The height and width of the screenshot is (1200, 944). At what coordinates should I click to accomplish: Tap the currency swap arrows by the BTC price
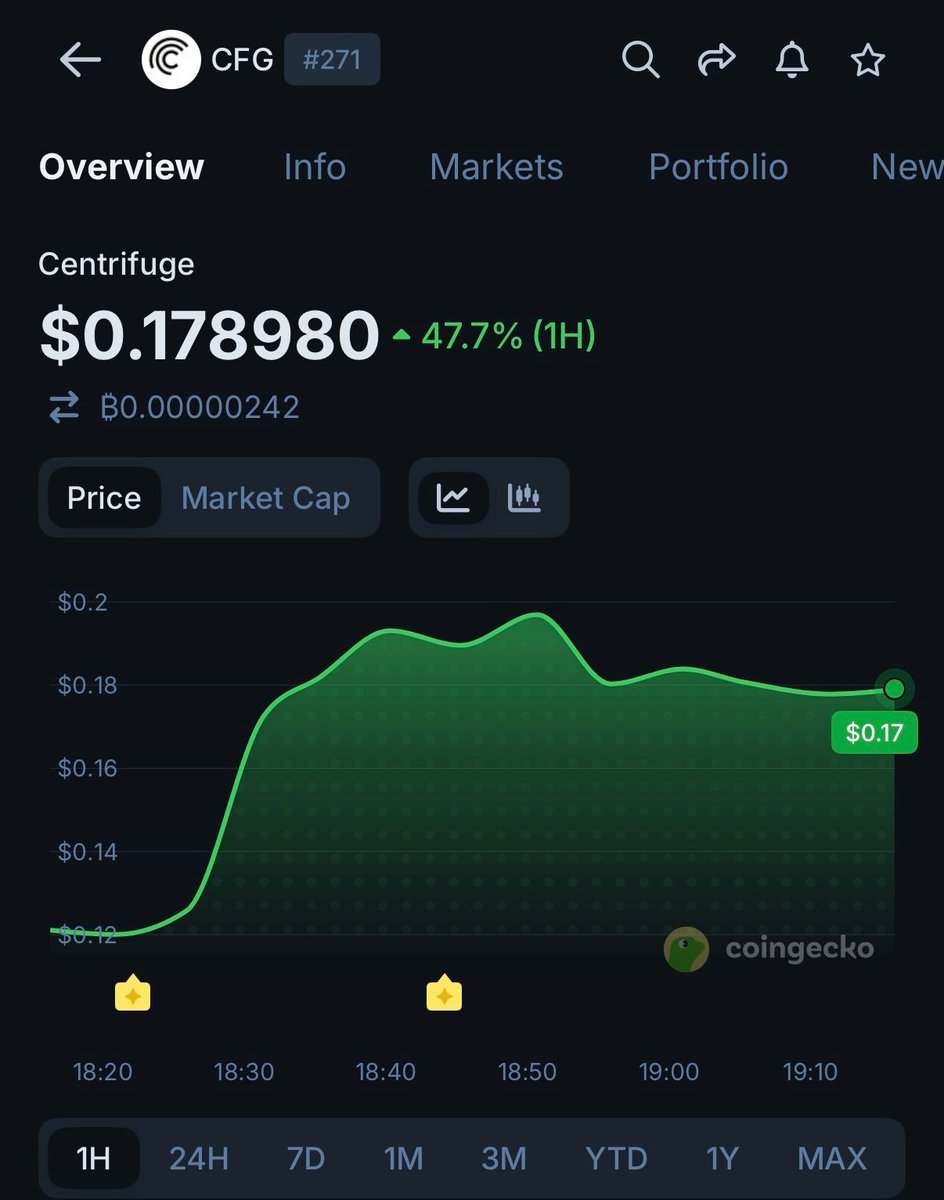coord(64,407)
